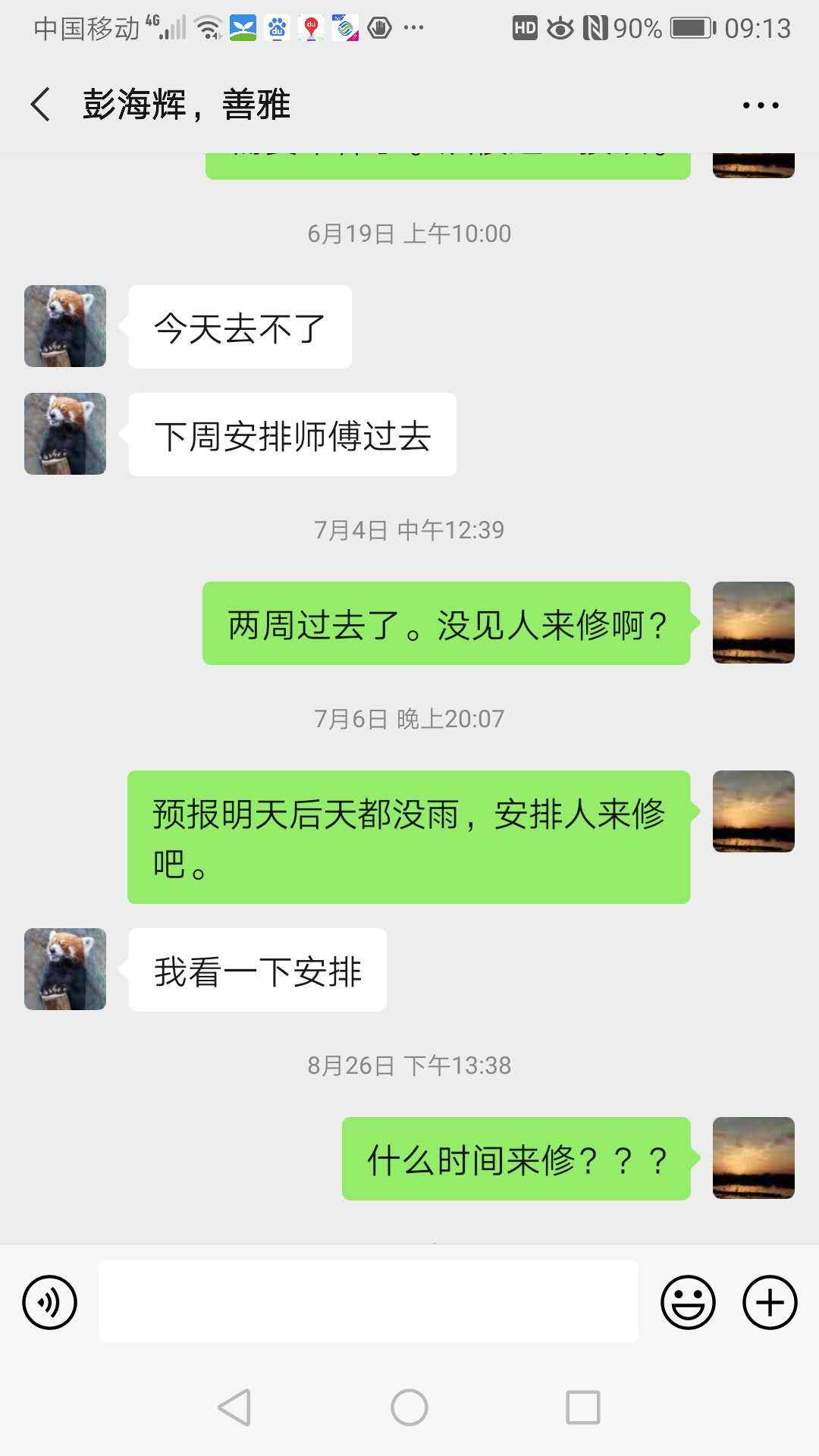Tap the message text field
Screen dimensions: 819x1456
coord(368,1302)
